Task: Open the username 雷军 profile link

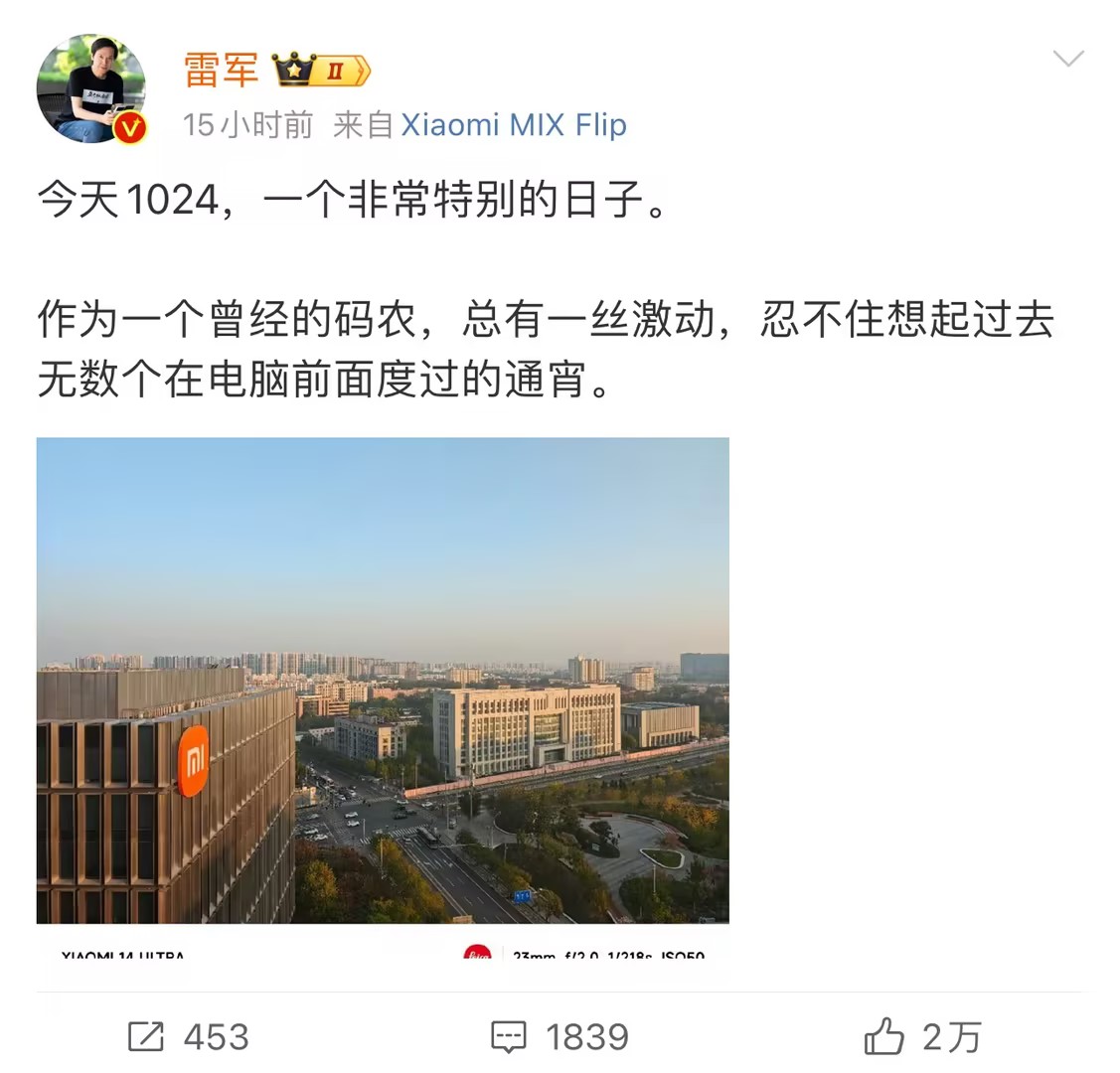Action: point(221,70)
